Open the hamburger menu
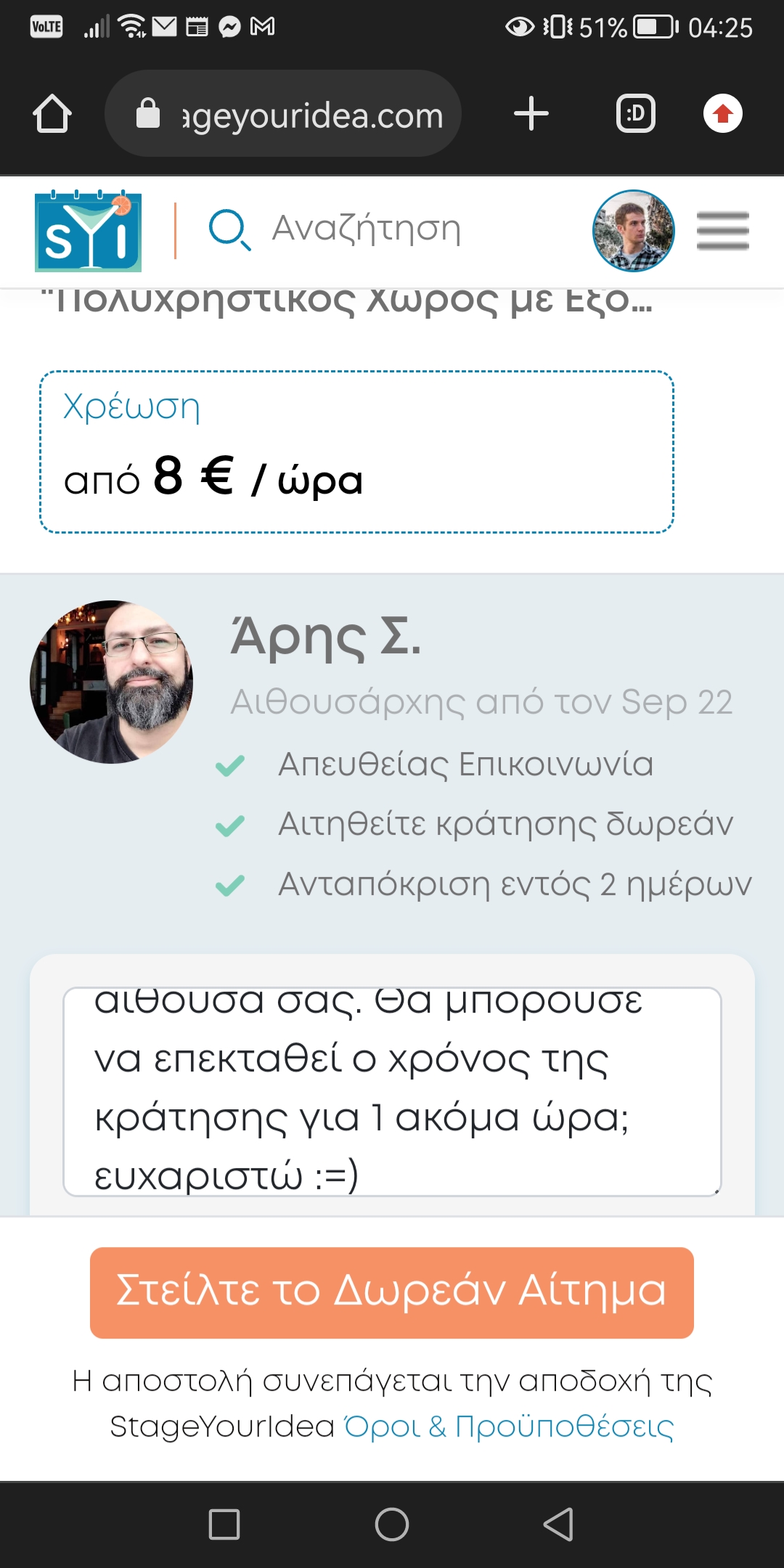 pyautogui.click(x=722, y=231)
